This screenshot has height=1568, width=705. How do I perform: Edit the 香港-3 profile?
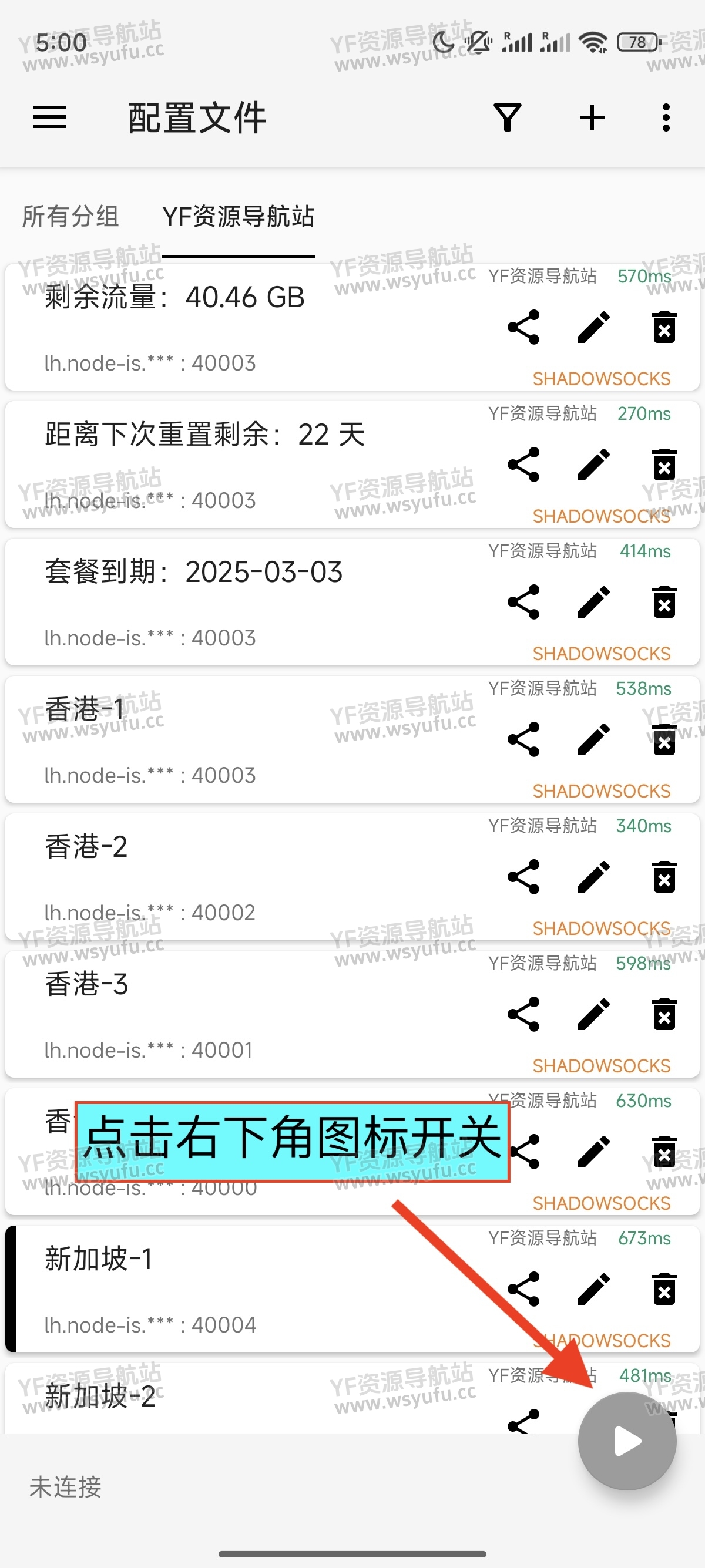pyautogui.click(x=593, y=1015)
